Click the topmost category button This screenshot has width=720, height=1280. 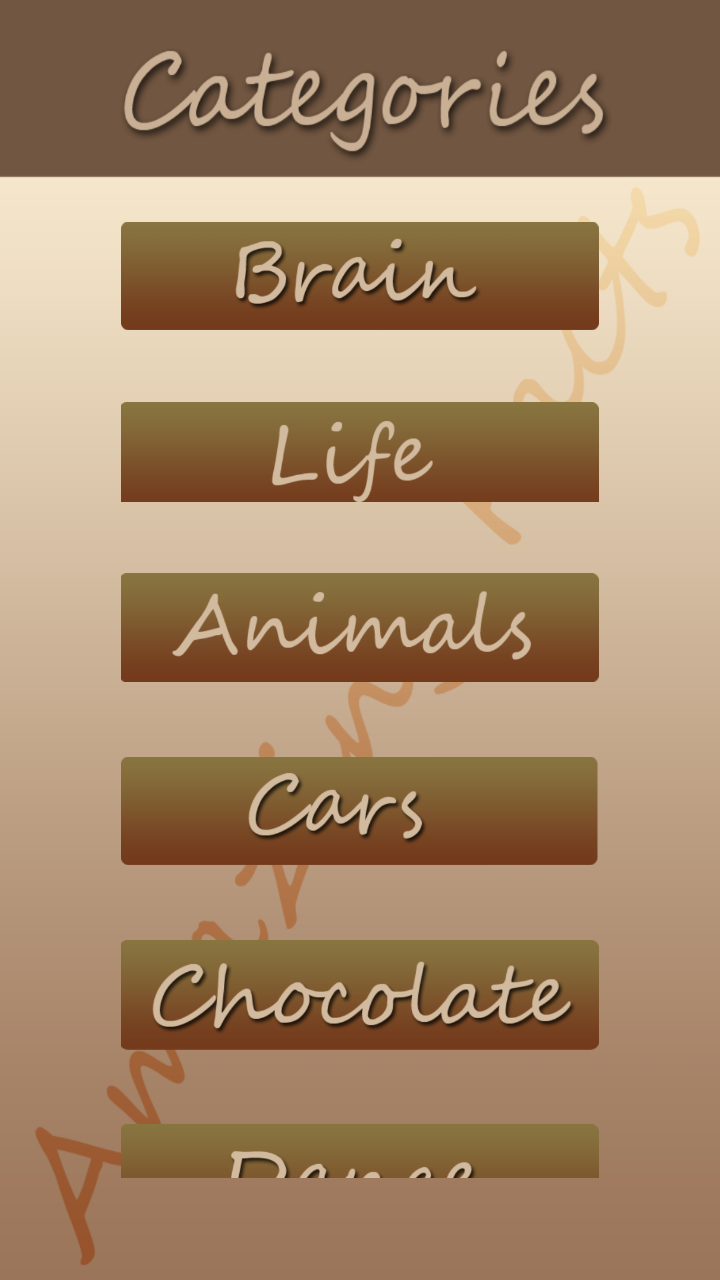pyautogui.click(x=360, y=274)
